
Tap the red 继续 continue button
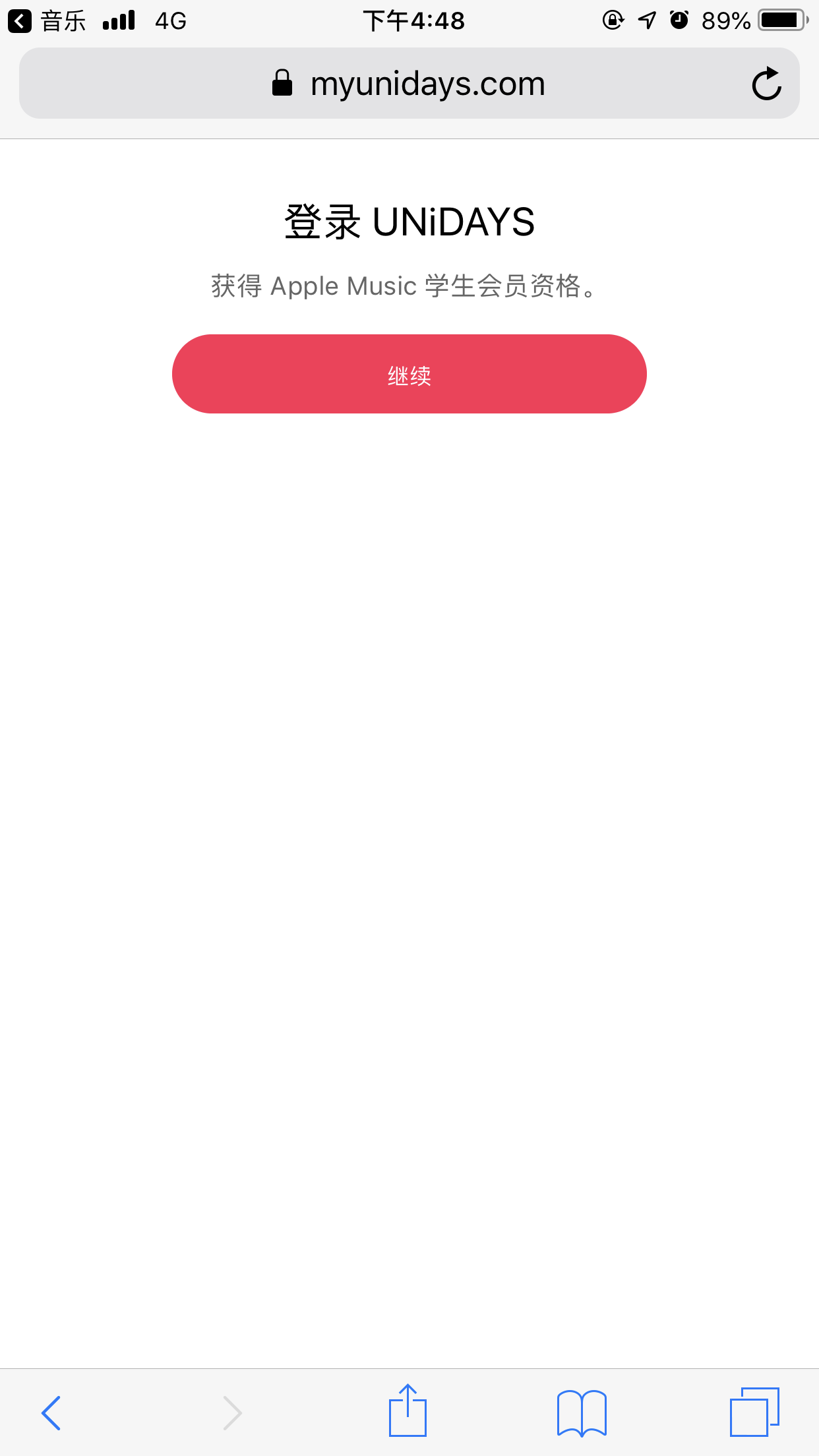[409, 374]
